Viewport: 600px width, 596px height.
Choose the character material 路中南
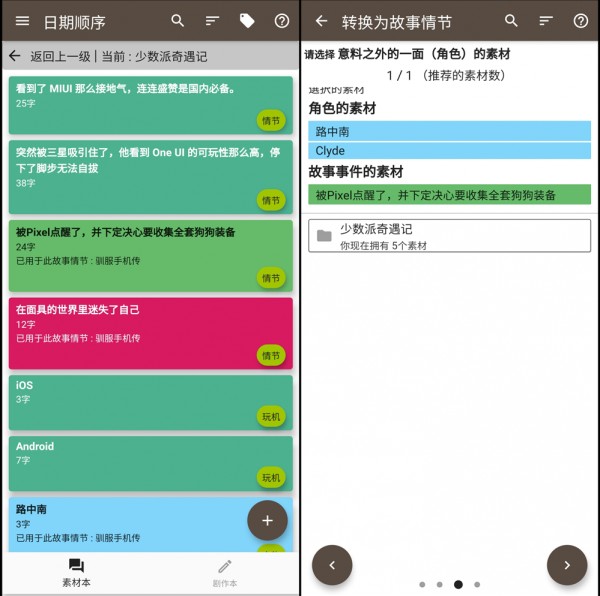pos(450,131)
